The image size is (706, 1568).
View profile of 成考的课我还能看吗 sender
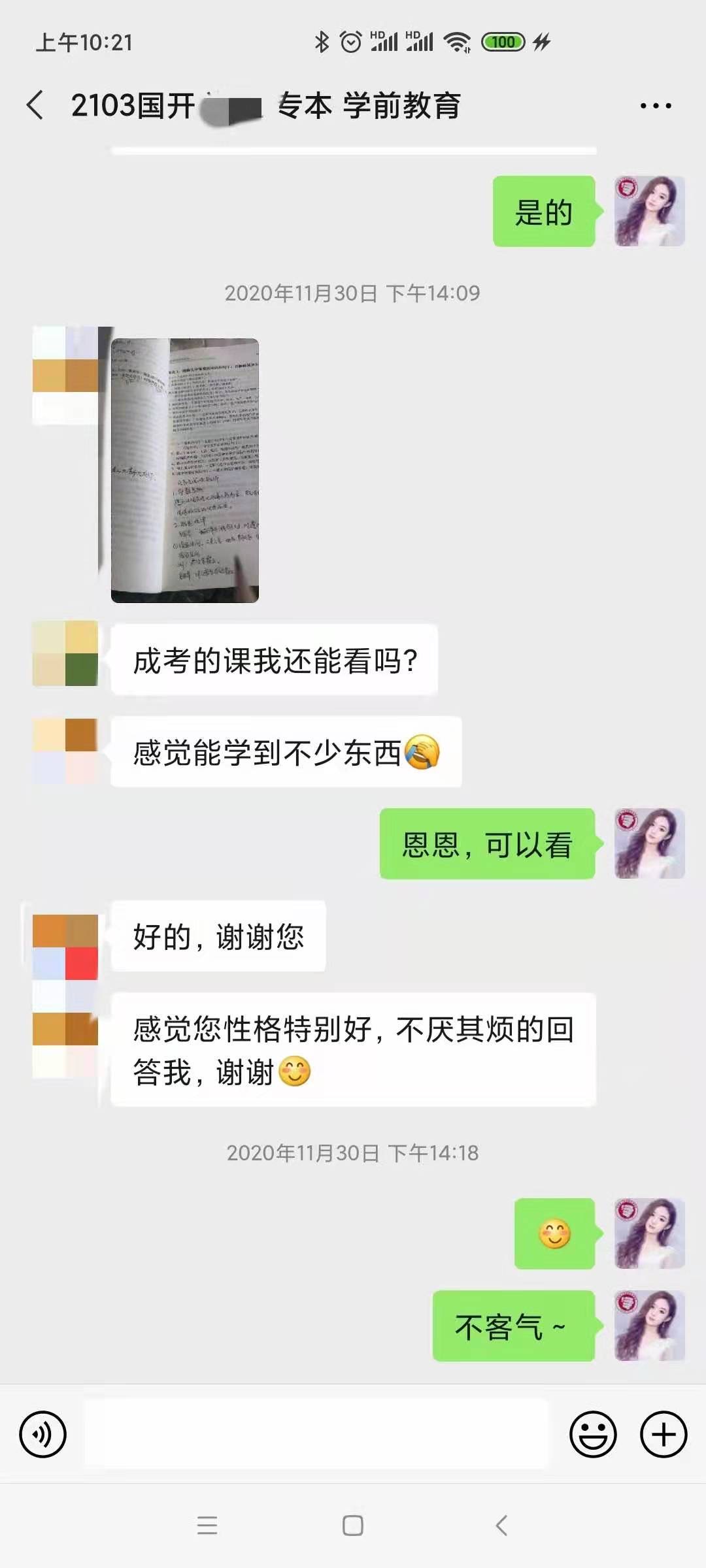[x=65, y=653]
